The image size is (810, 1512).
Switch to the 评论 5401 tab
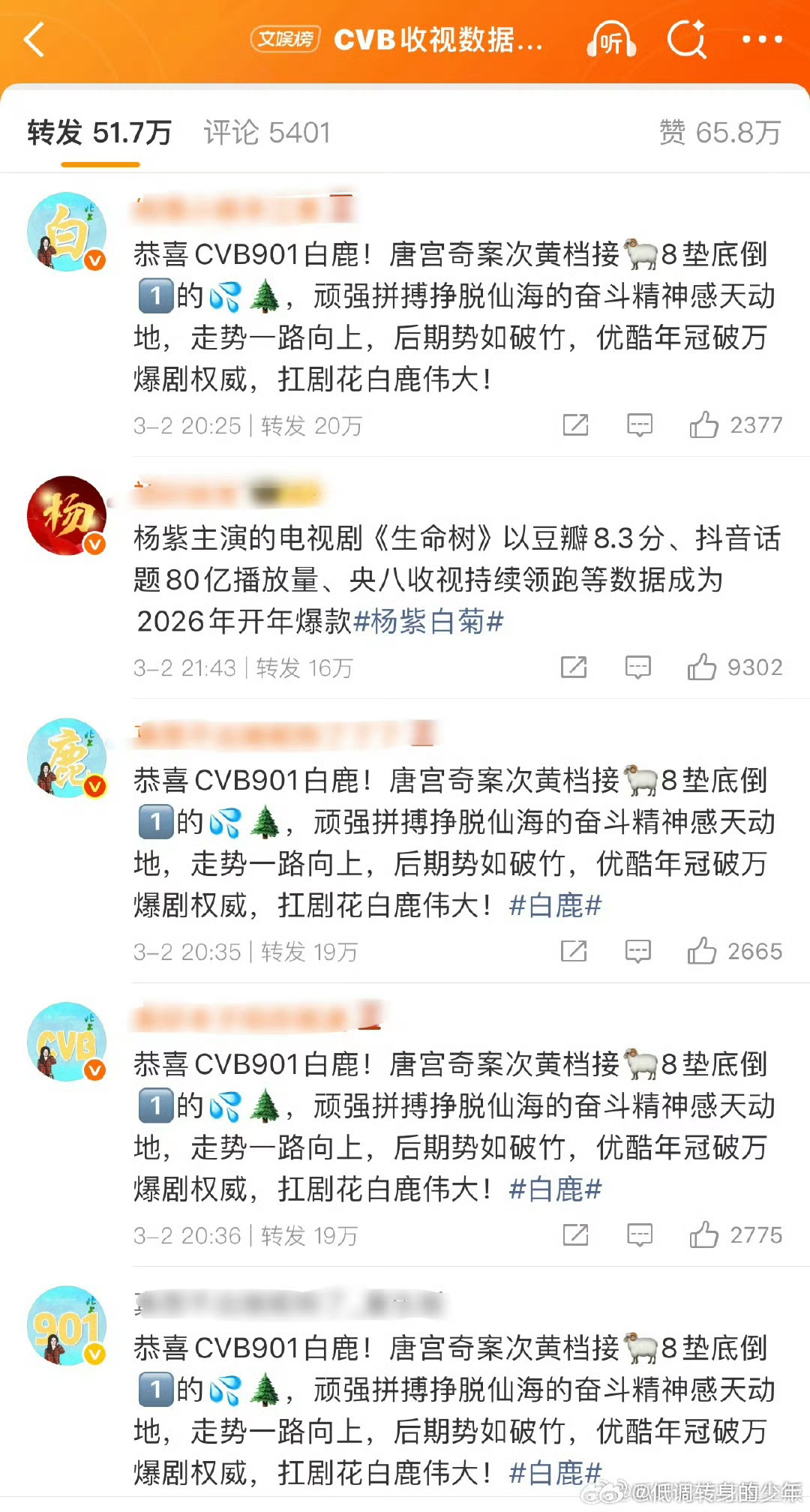(266, 133)
